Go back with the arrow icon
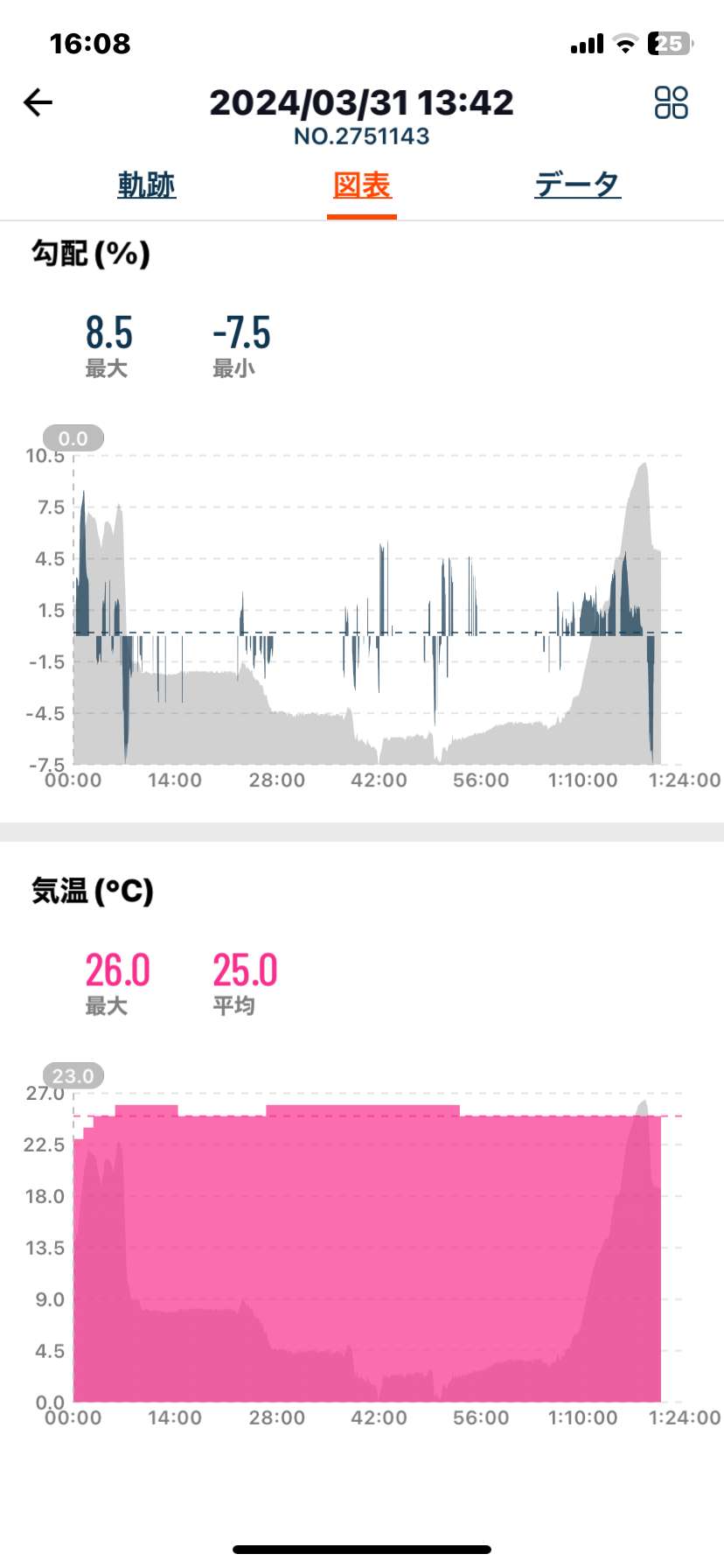Screen dimensions: 724x1568 coord(38,102)
